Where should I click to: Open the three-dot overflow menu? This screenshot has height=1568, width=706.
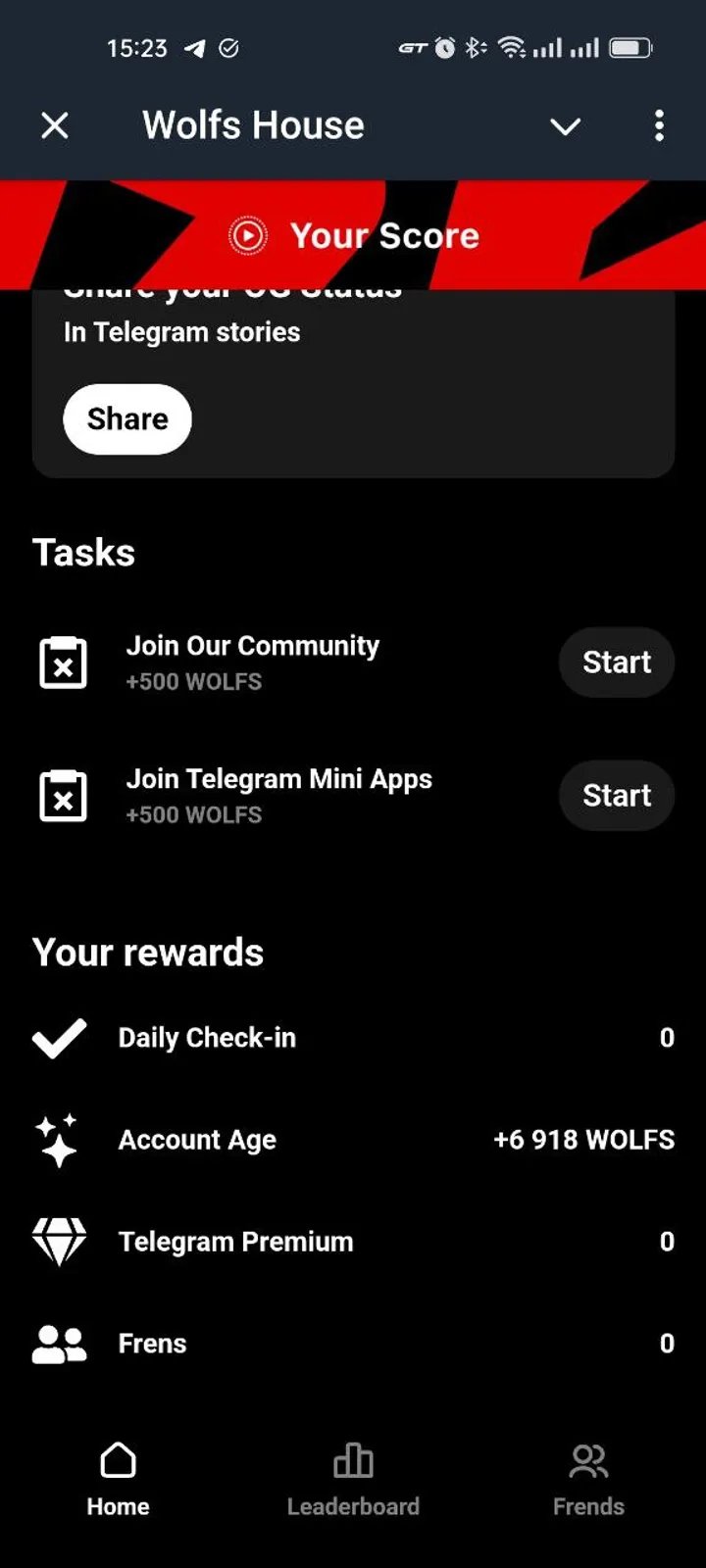click(x=659, y=125)
